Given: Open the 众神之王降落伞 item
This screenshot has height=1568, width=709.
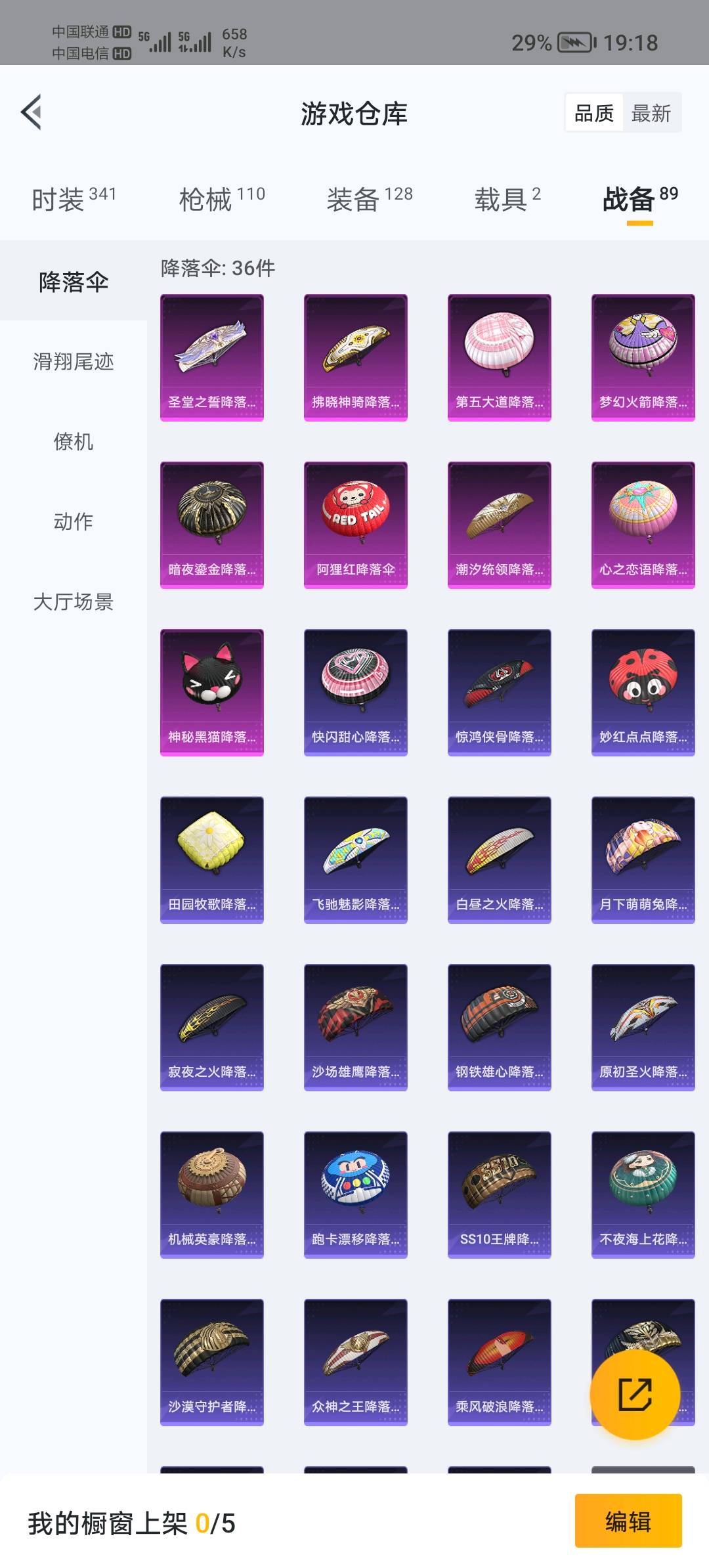Looking at the screenshot, I should [x=356, y=1362].
